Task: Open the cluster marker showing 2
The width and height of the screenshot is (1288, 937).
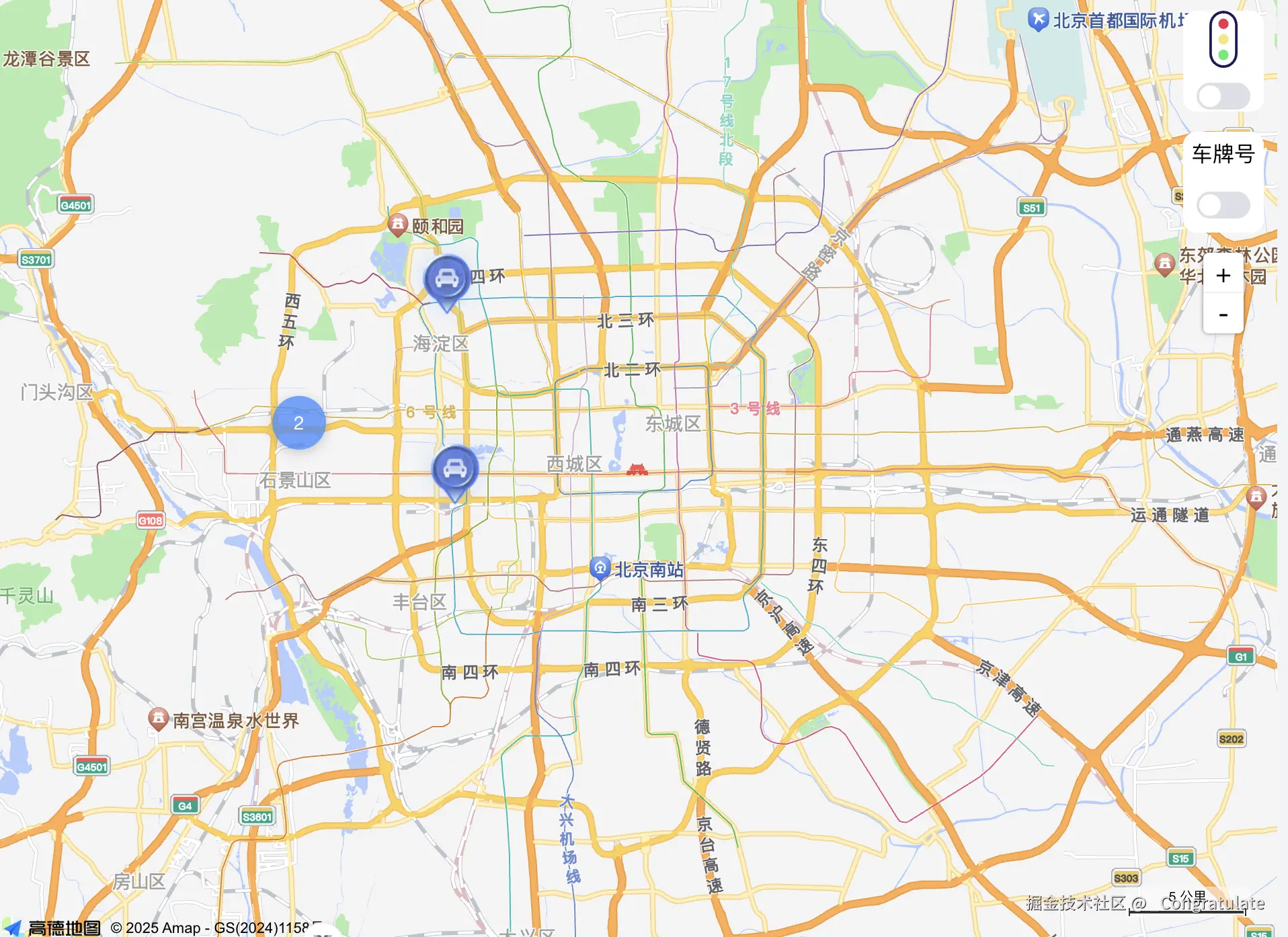Action: 298,423
